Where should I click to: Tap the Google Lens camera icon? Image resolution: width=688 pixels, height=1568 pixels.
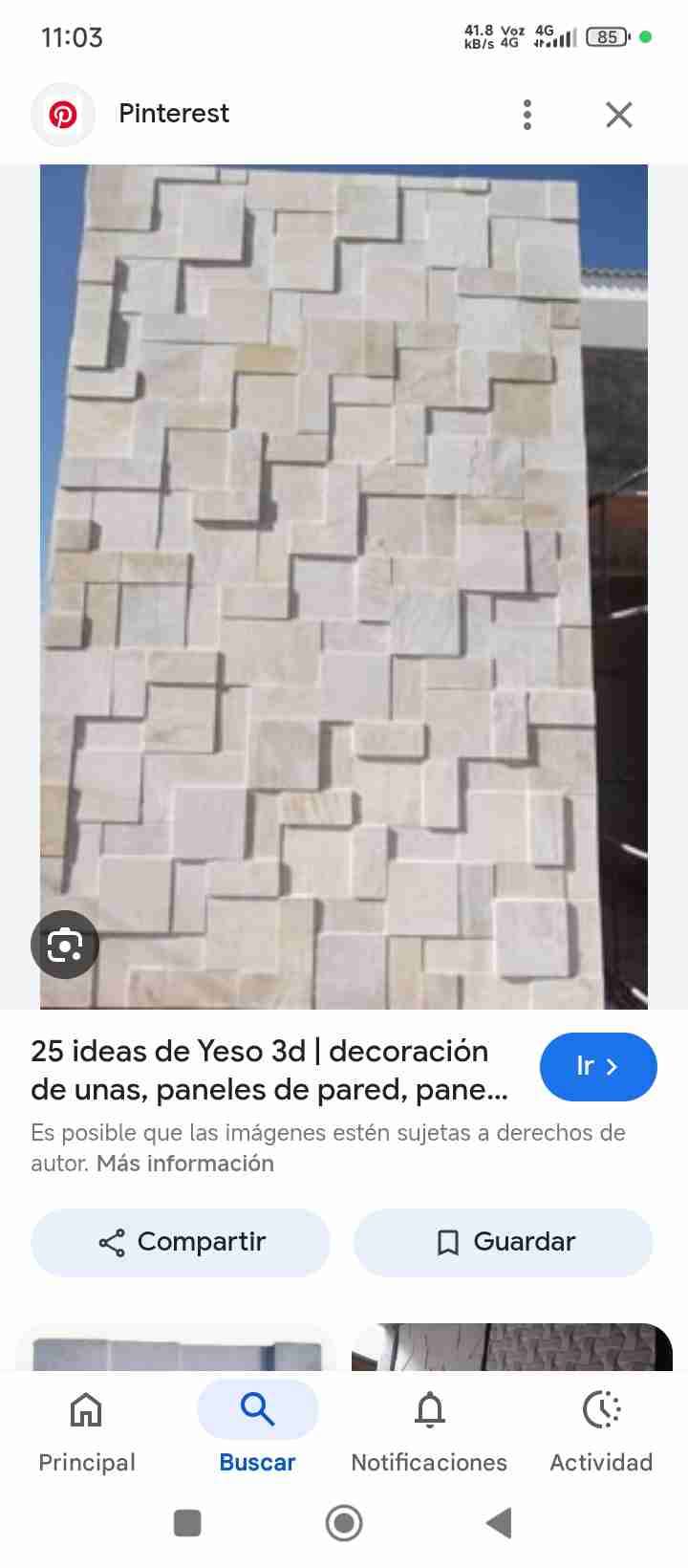coord(64,944)
